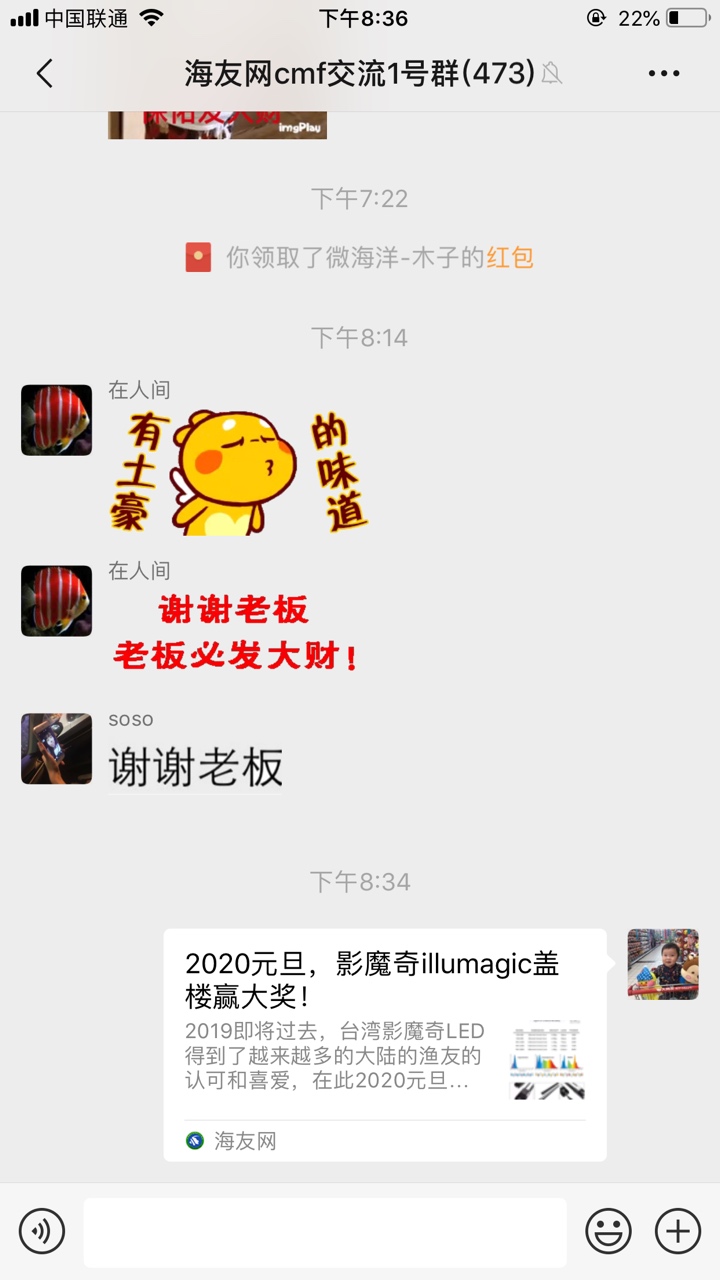This screenshot has width=720, height=1280.
Task: Go back from the group chat
Action: [44, 73]
